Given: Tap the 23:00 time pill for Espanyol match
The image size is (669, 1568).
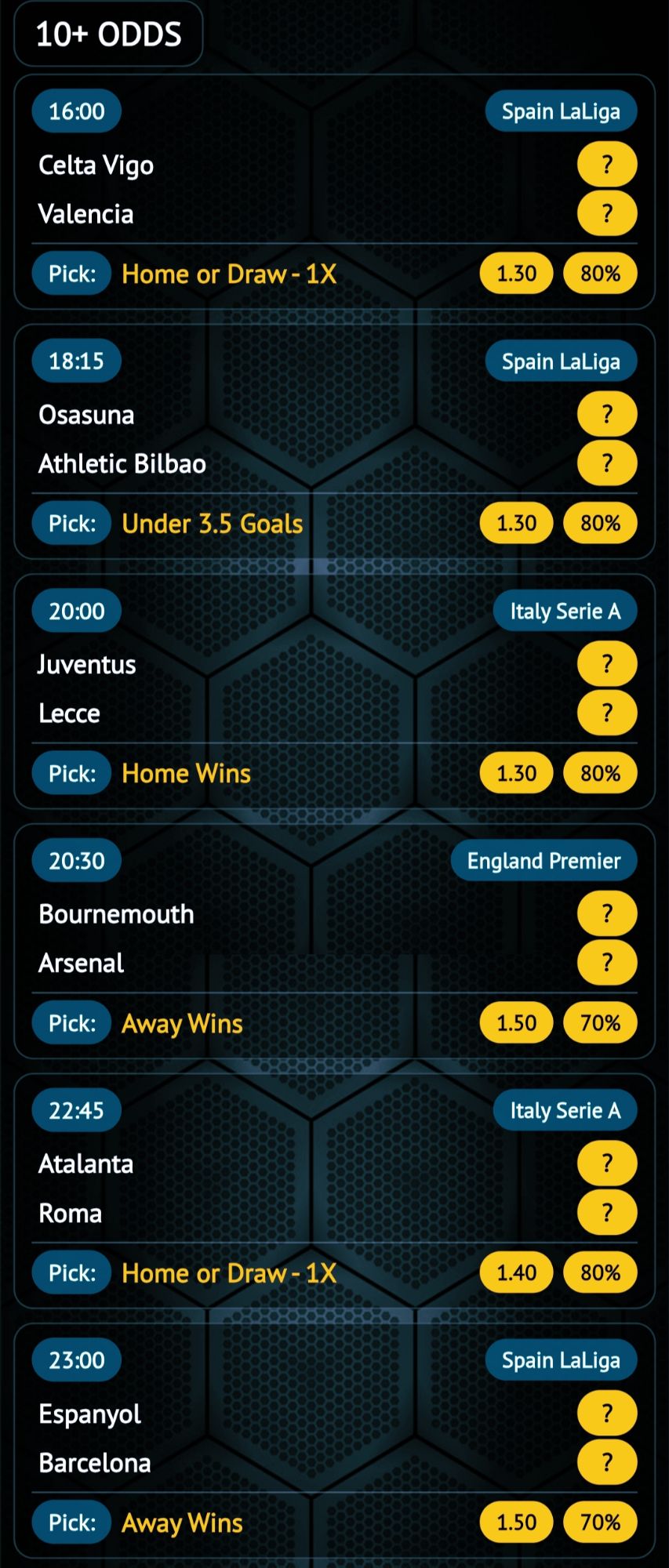Looking at the screenshot, I should 76,1360.
